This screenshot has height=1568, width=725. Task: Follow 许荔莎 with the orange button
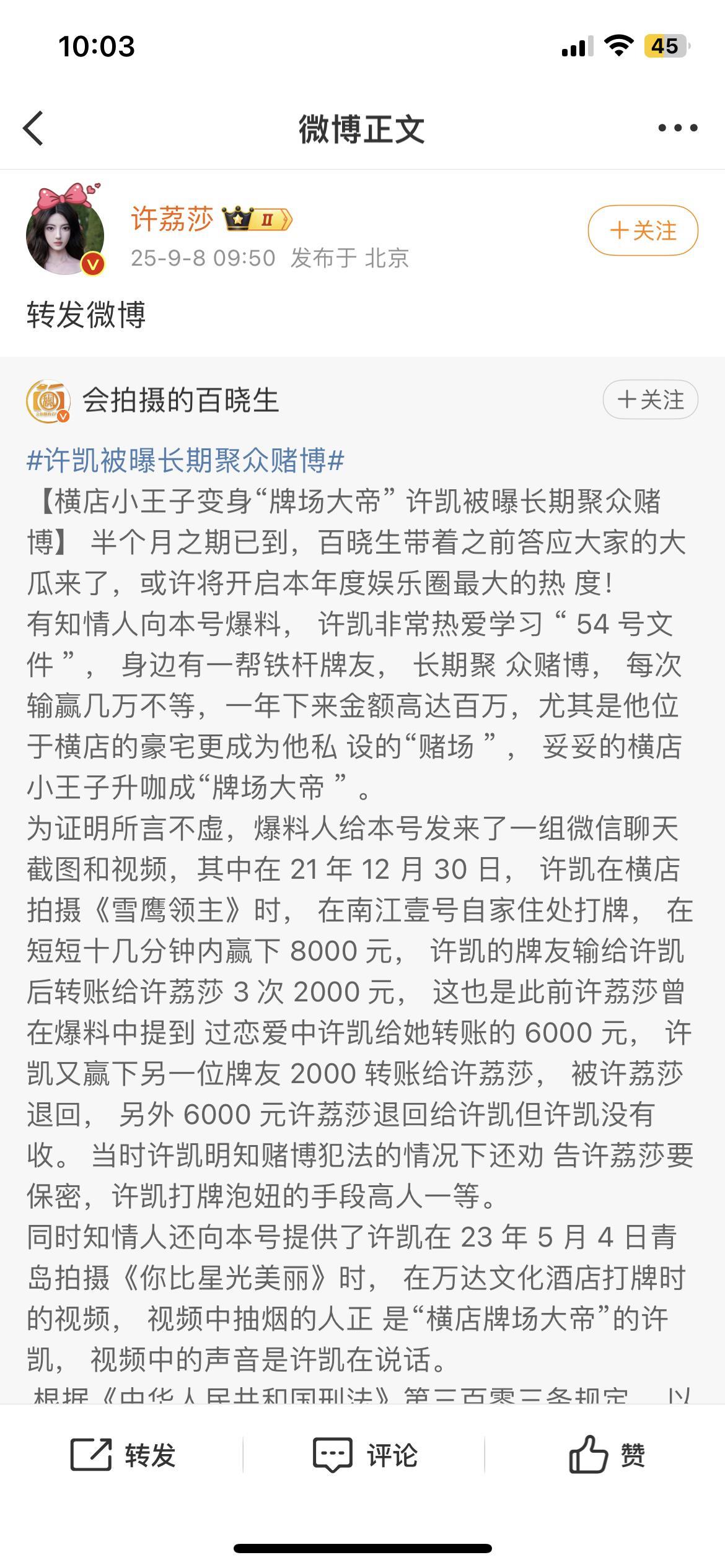point(643,230)
